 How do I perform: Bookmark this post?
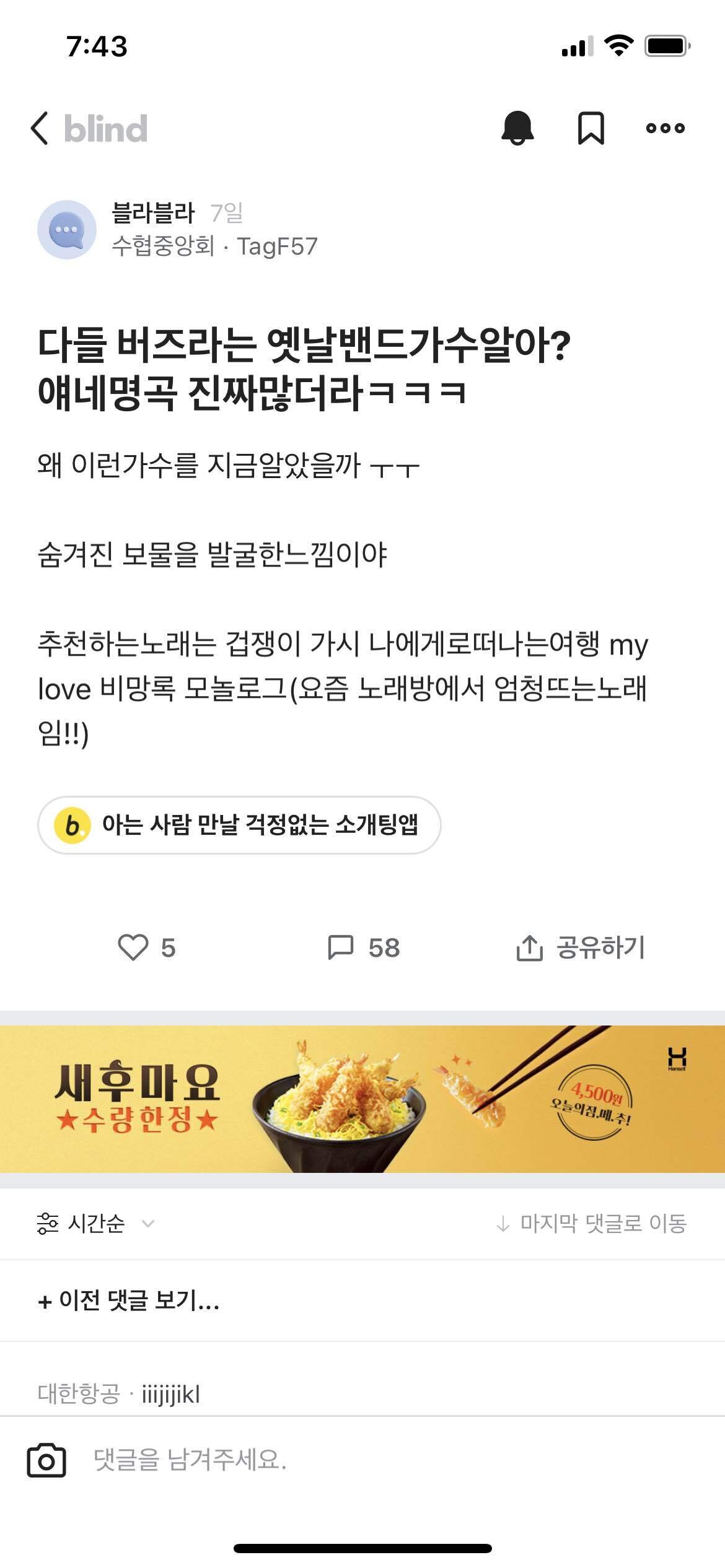coord(592,128)
